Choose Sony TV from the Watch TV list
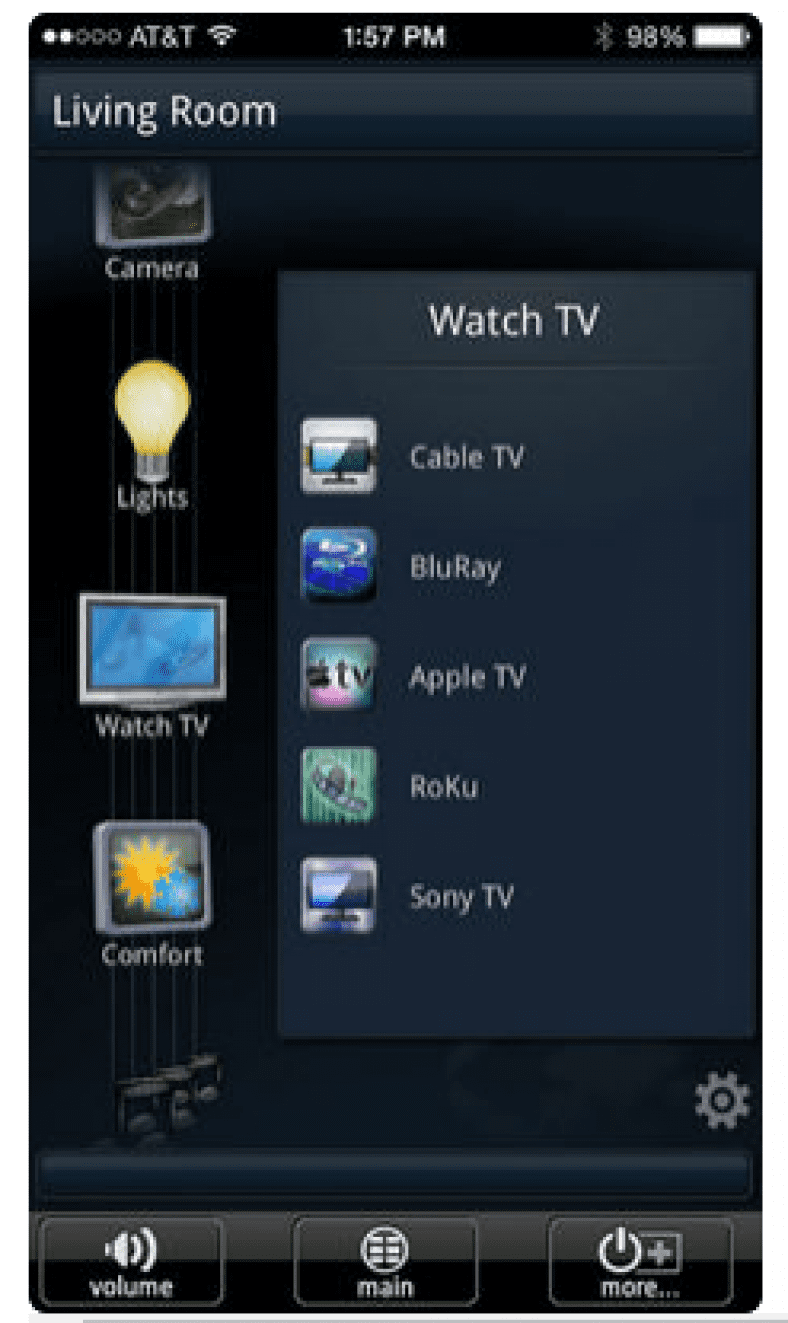Image resolution: width=788 pixels, height=1323 pixels. pyautogui.click(x=461, y=898)
